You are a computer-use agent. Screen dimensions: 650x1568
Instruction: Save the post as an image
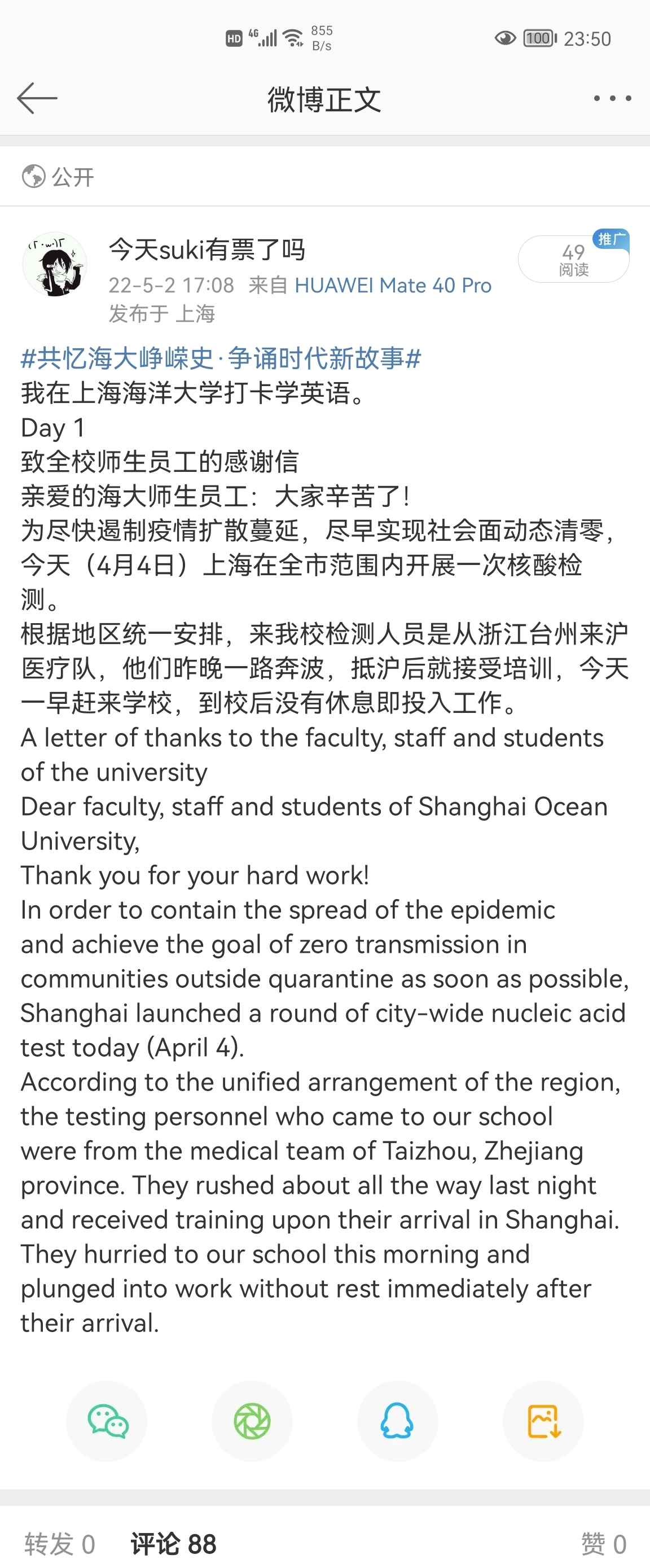coord(543,1421)
